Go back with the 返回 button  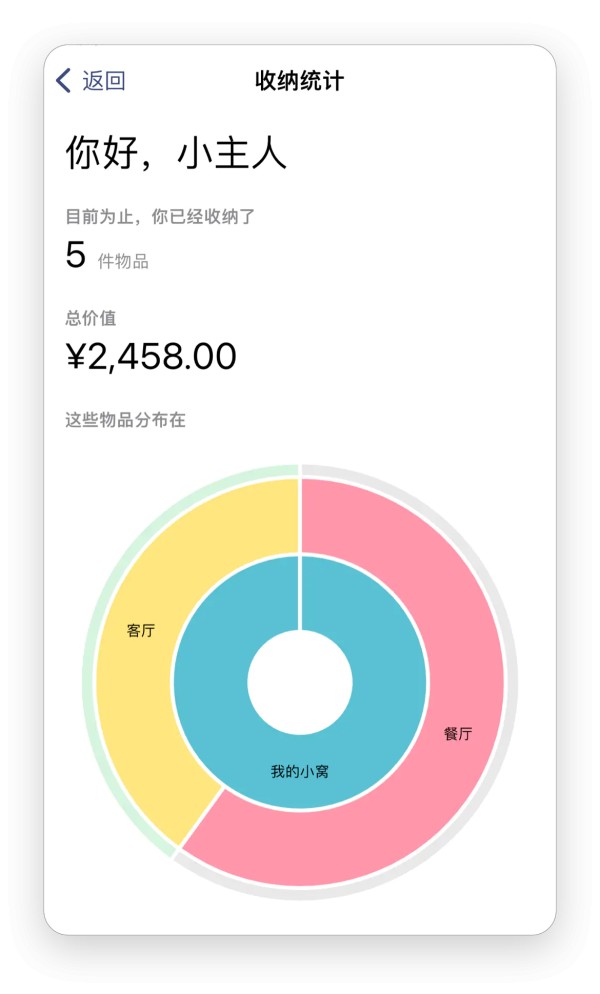click(x=91, y=81)
